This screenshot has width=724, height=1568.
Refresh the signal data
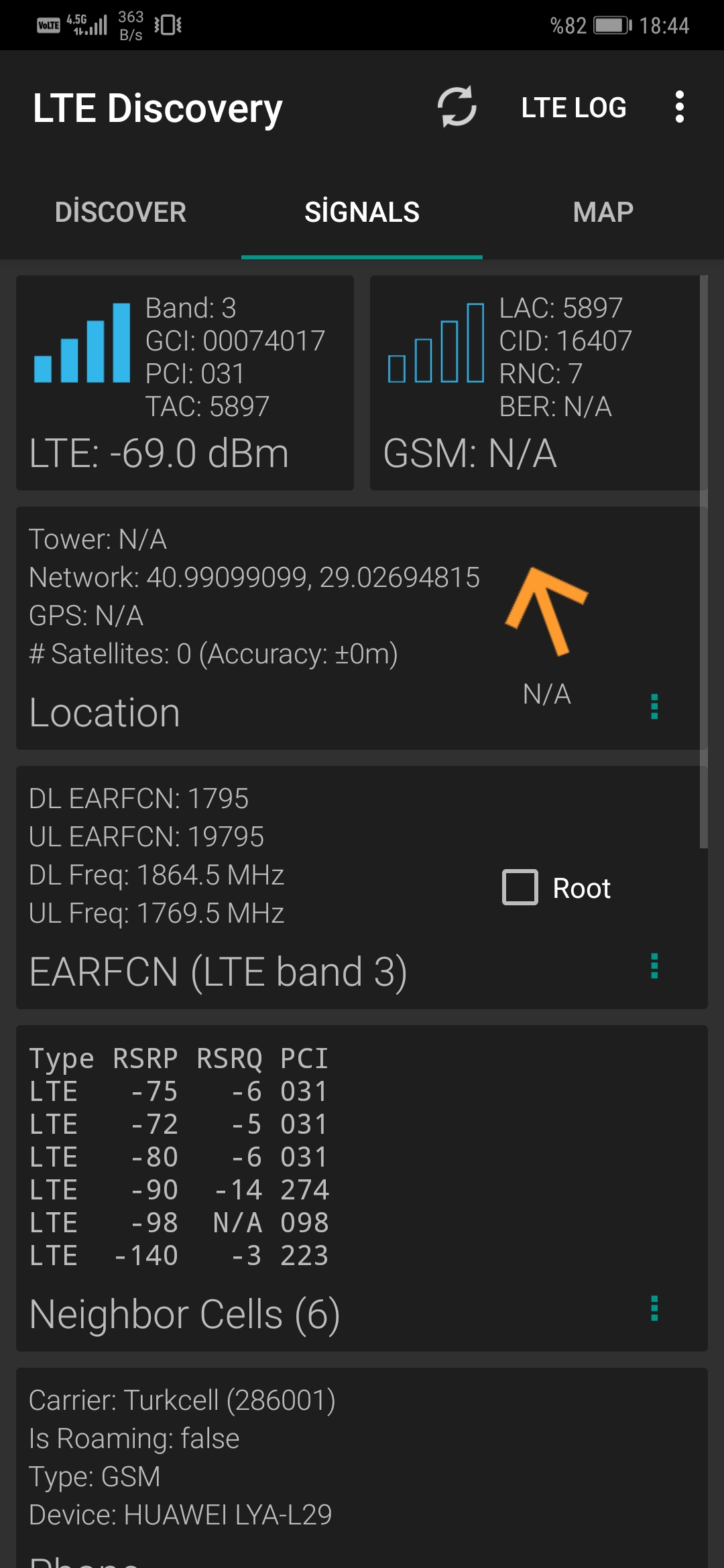457,107
